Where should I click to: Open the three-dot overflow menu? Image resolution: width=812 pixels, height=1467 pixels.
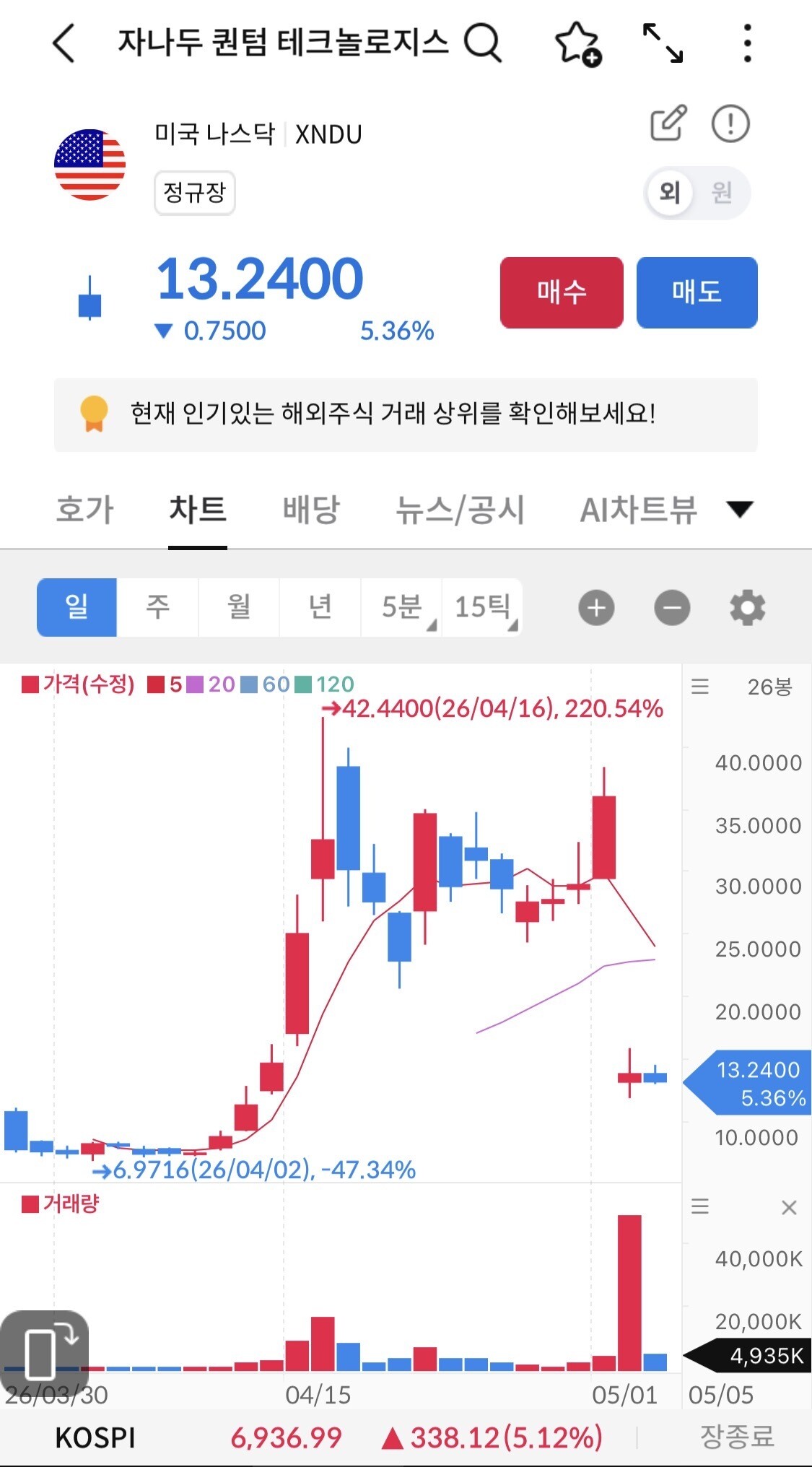[x=747, y=43]
